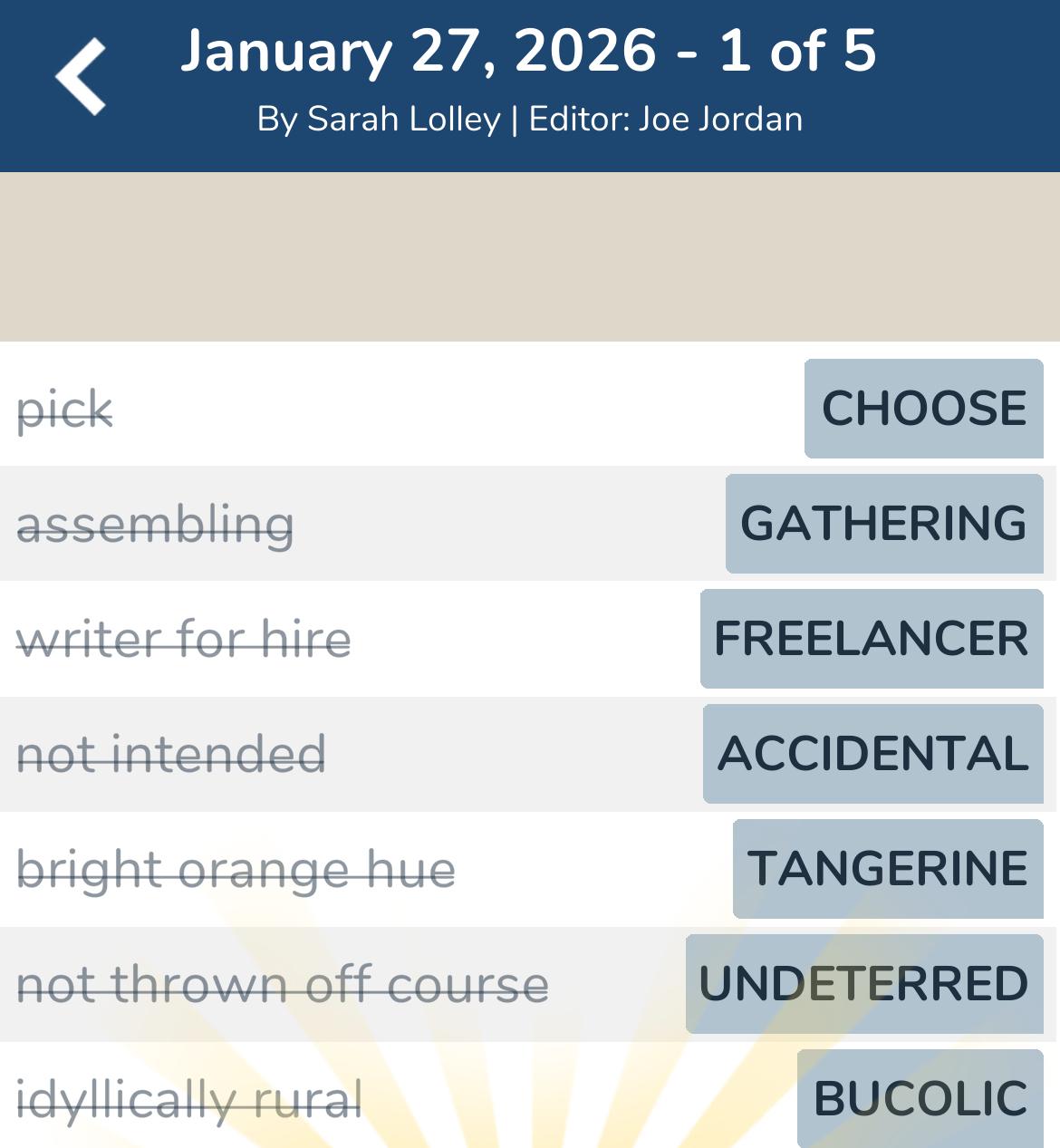Select the CHOOSE answer tile
This screenshot has width=1060, height=1148.
click(922, 408)
